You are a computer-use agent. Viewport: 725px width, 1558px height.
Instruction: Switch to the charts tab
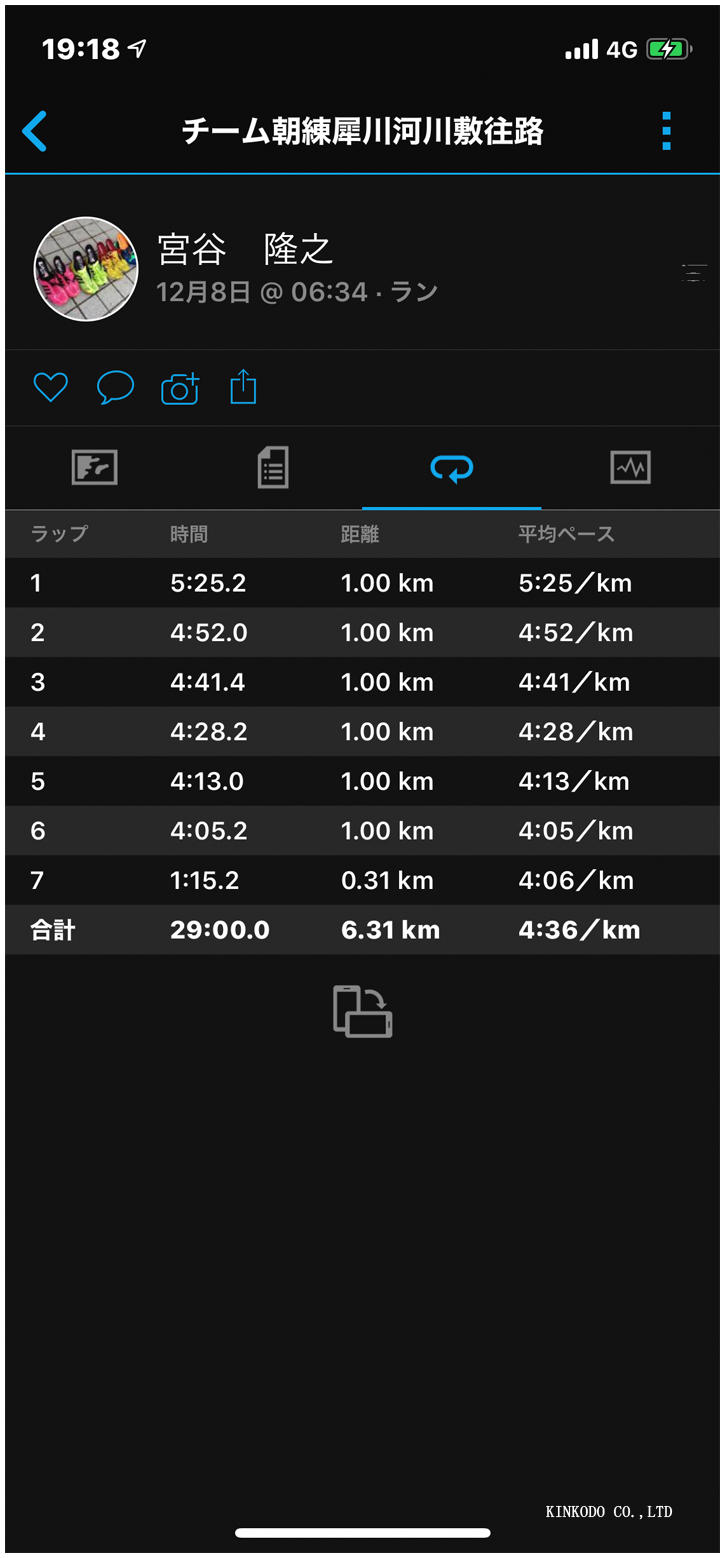(x=630, y=467)
